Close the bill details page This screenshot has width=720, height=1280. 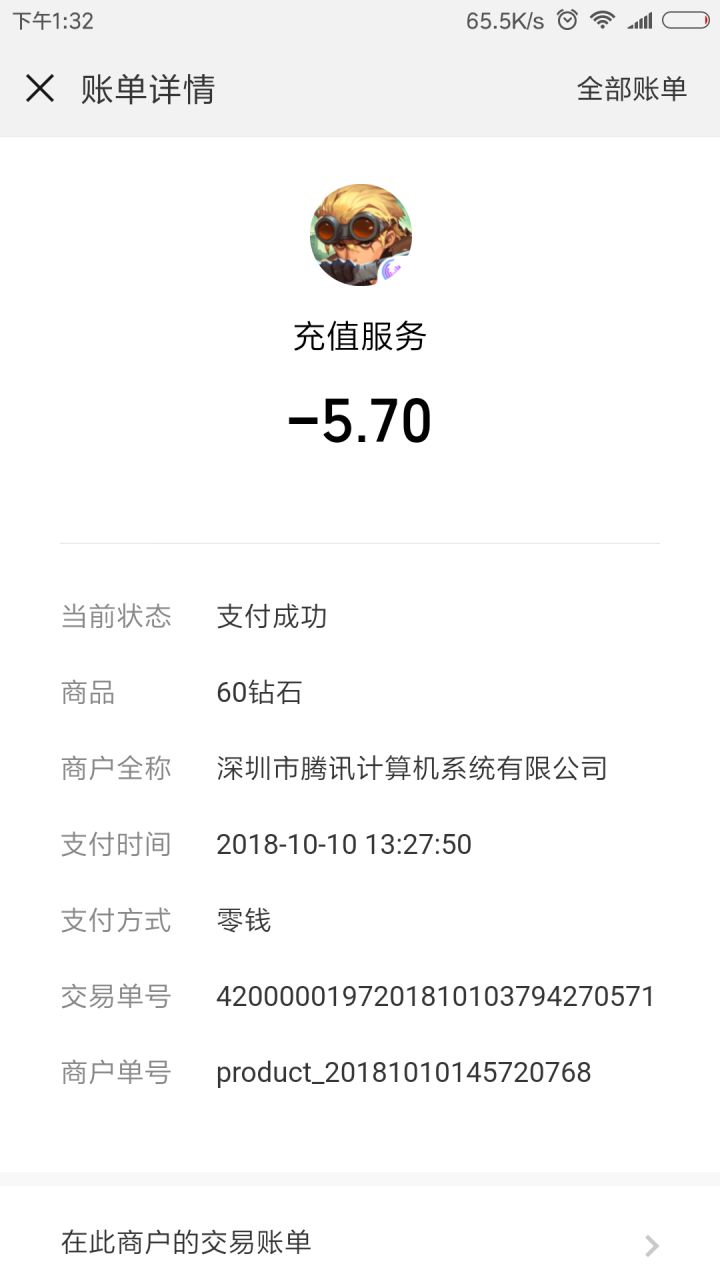(x=40, y=89)
